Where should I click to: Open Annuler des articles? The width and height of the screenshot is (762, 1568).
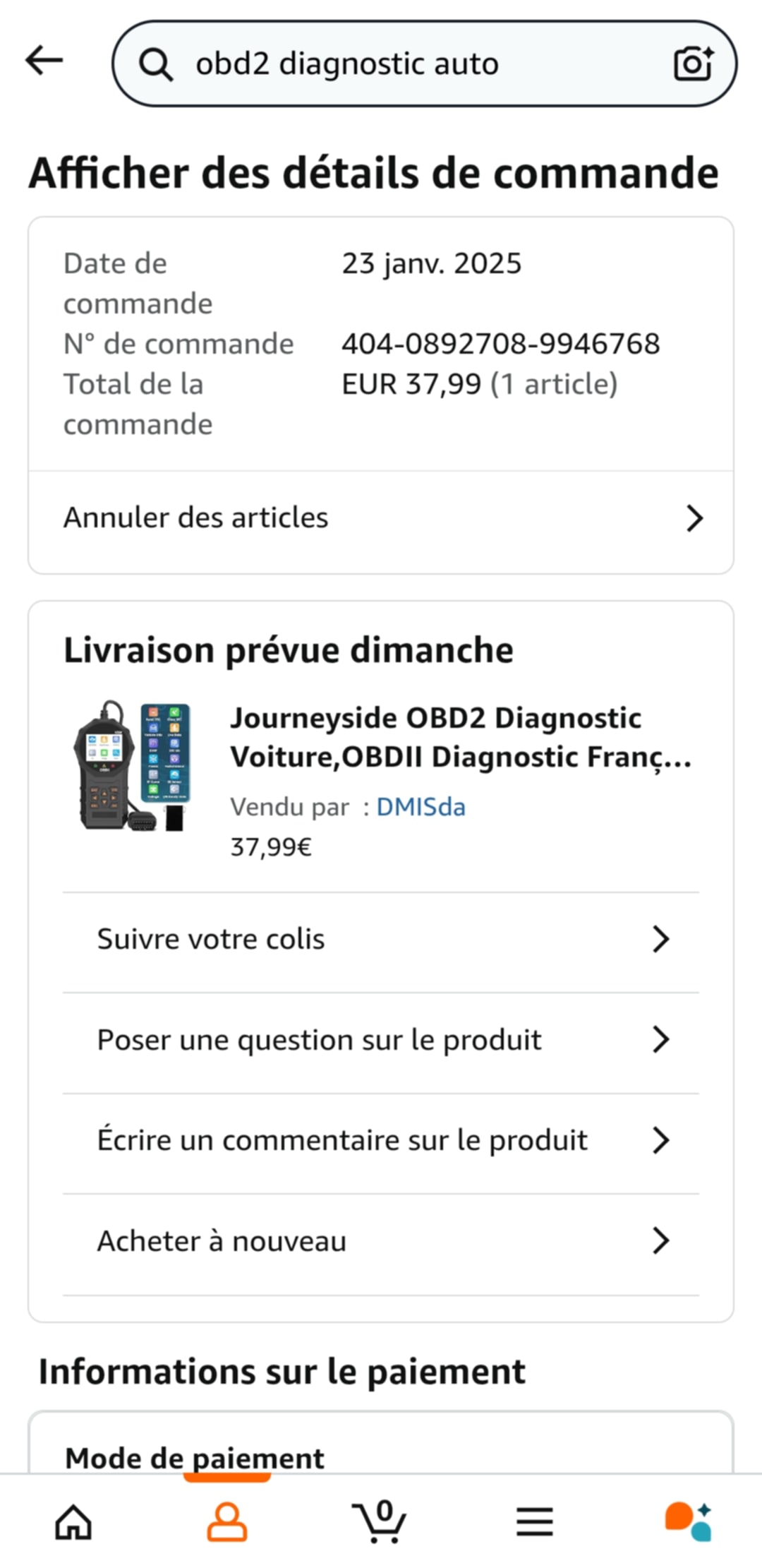pos(381,518)
